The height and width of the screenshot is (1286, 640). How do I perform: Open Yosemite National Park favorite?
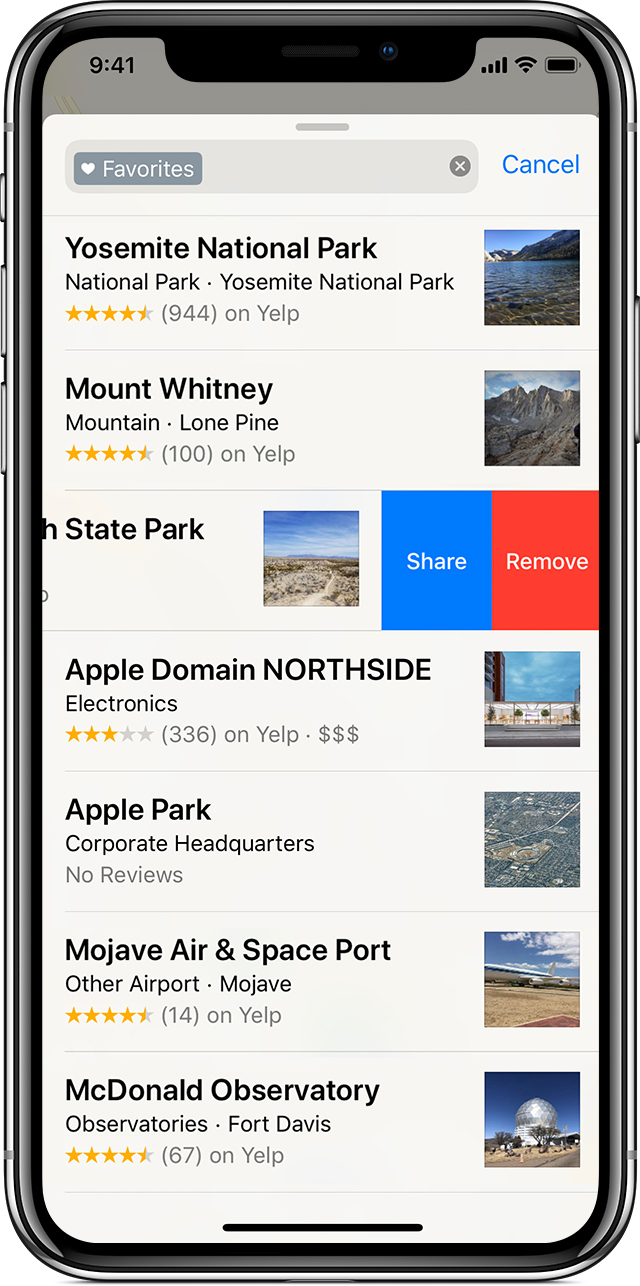(321, 279)
